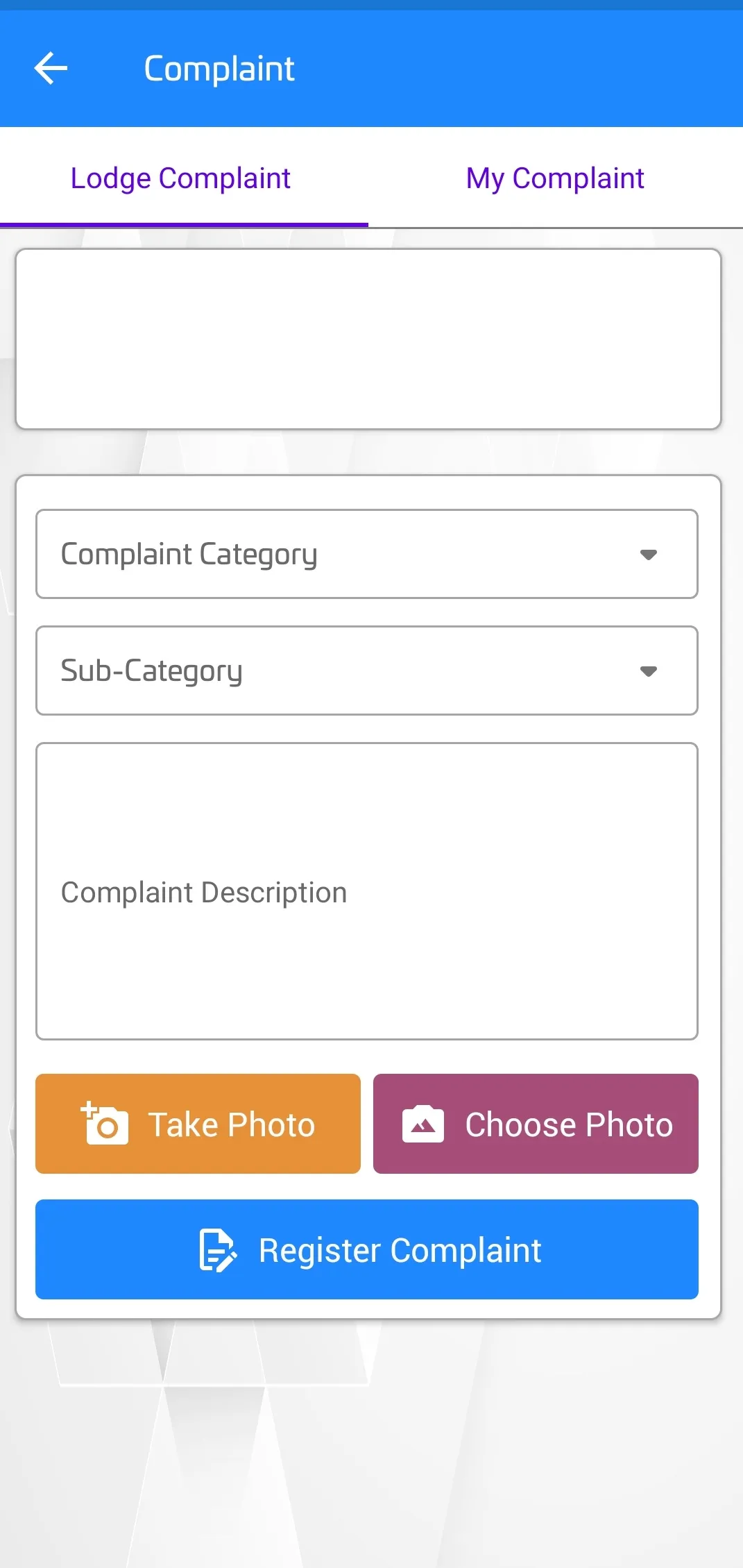Tap the Complaint Category chevron arrow

[648, 555]
